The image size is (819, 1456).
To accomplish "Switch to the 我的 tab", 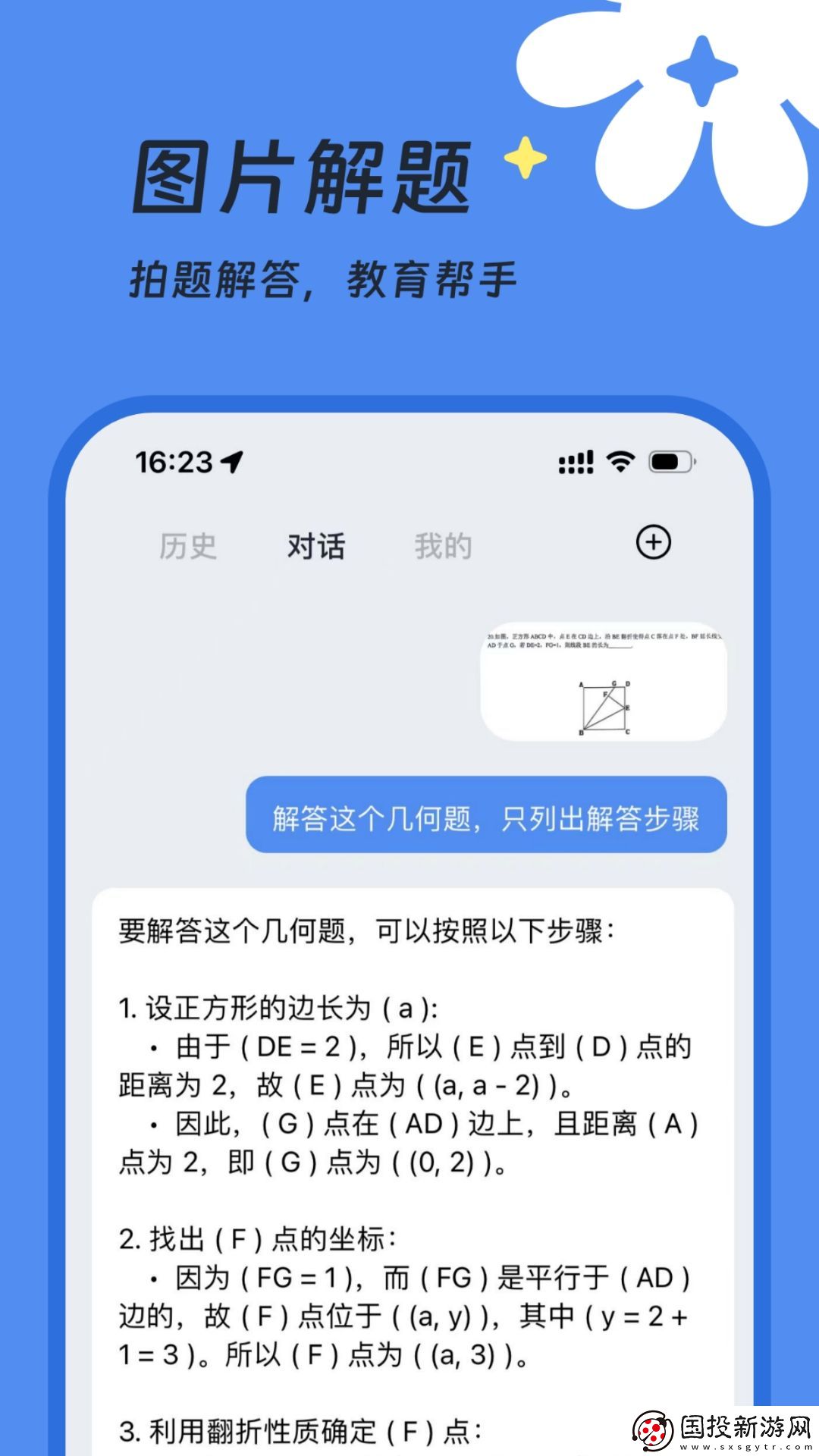I will point(442,544).
